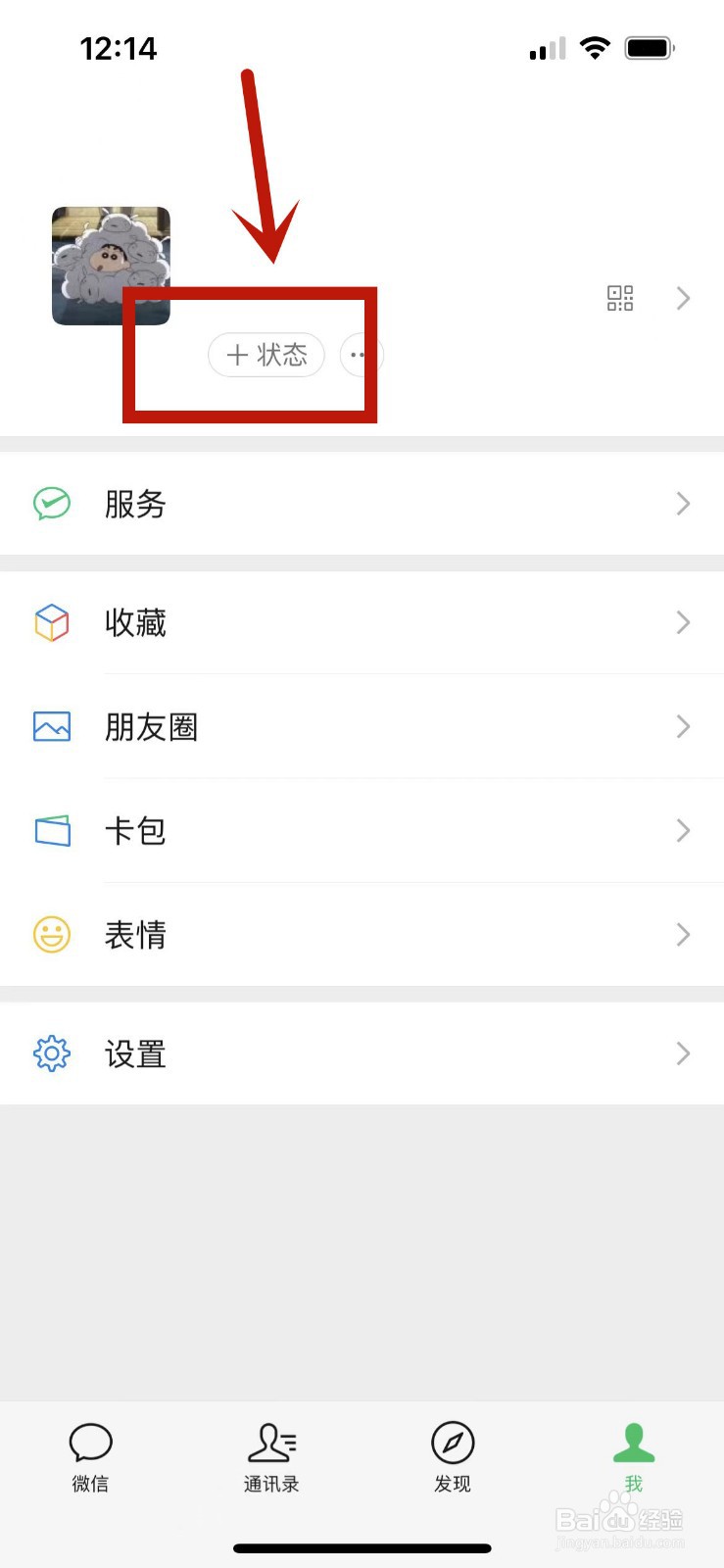Tap the profile avatar picture
This screenshot has width=724, height=1568.
[111, 266]
